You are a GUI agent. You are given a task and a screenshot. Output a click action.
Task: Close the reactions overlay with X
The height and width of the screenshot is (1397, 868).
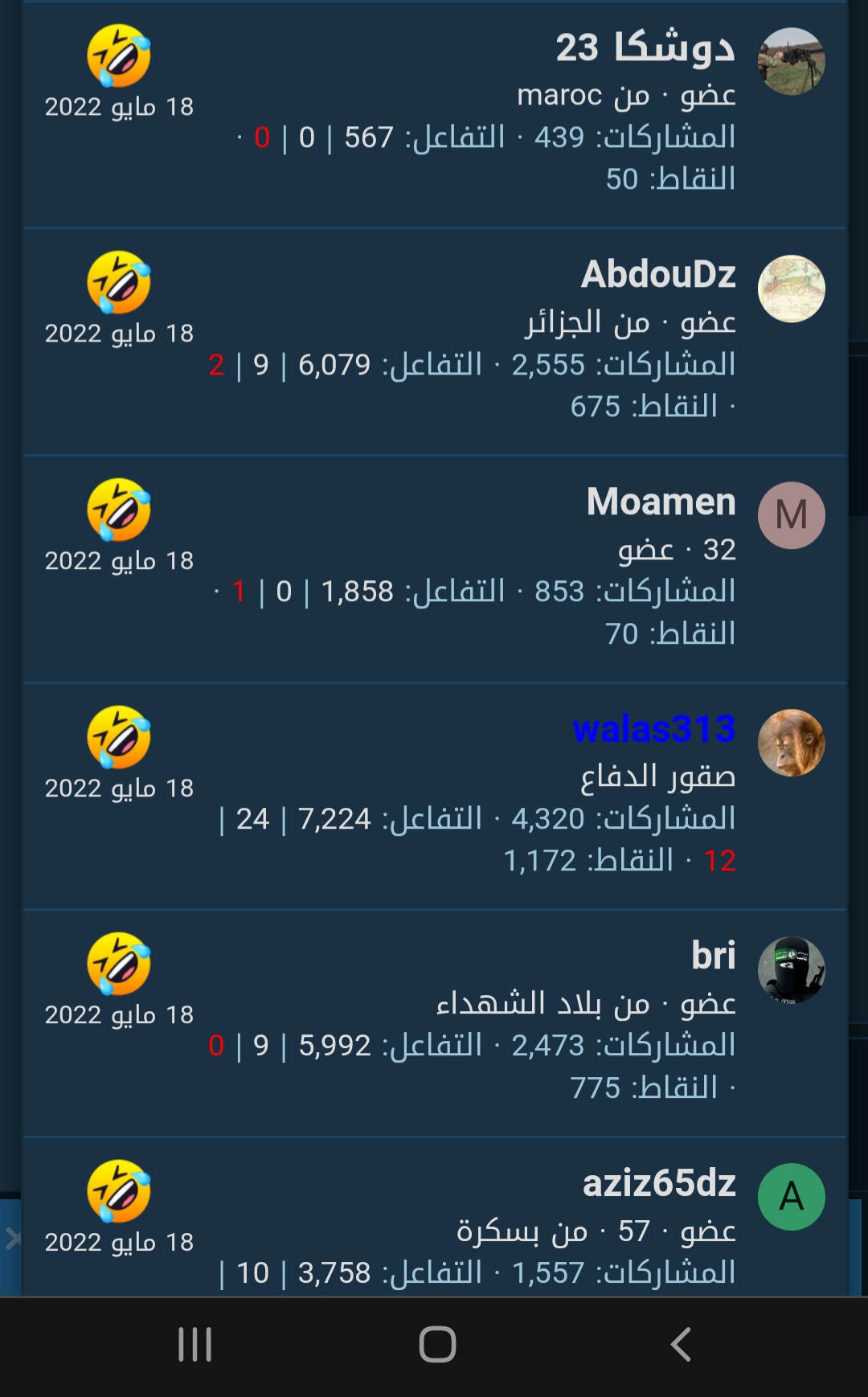pyautogui.click(x=13, y=1239)
